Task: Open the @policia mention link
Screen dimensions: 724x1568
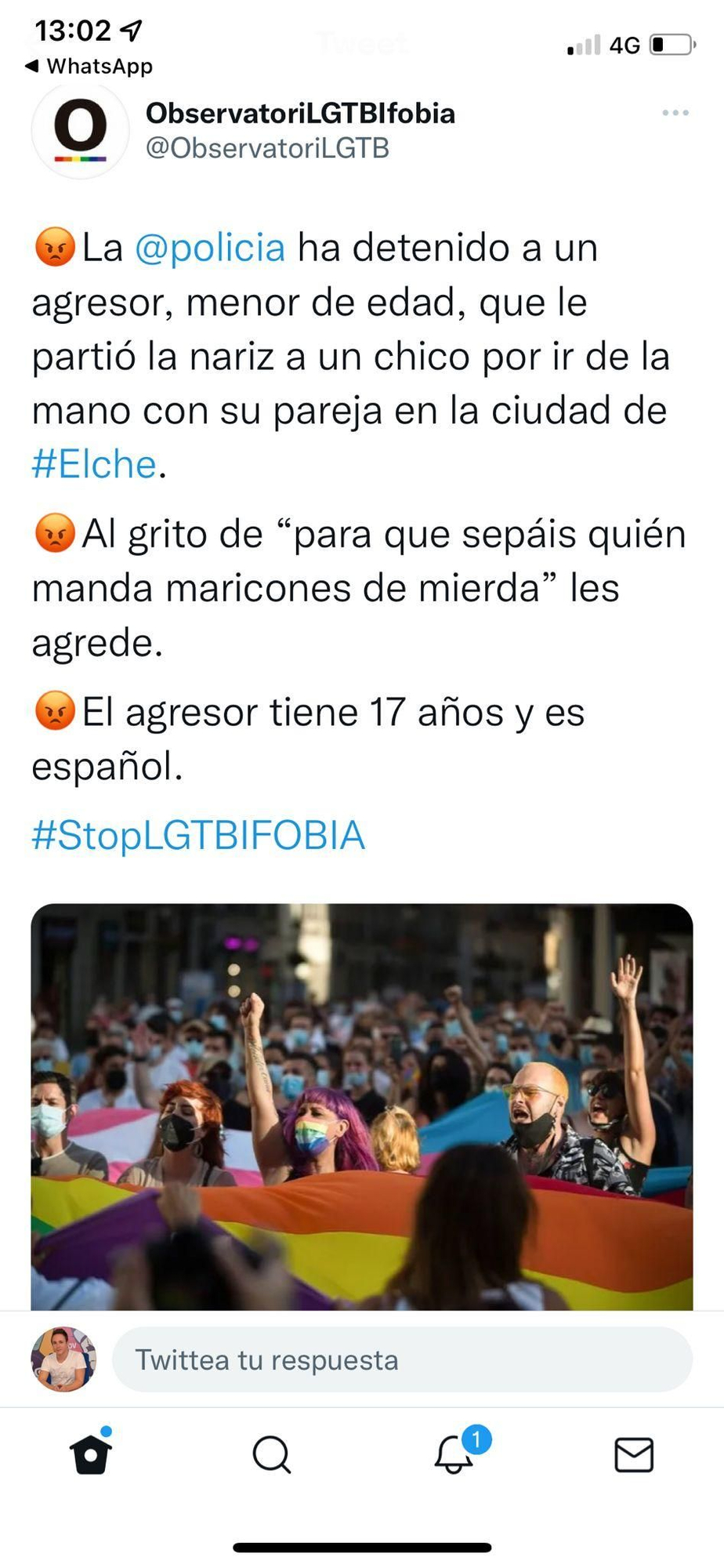Action: pyautogui.click(x=210, y=248)
